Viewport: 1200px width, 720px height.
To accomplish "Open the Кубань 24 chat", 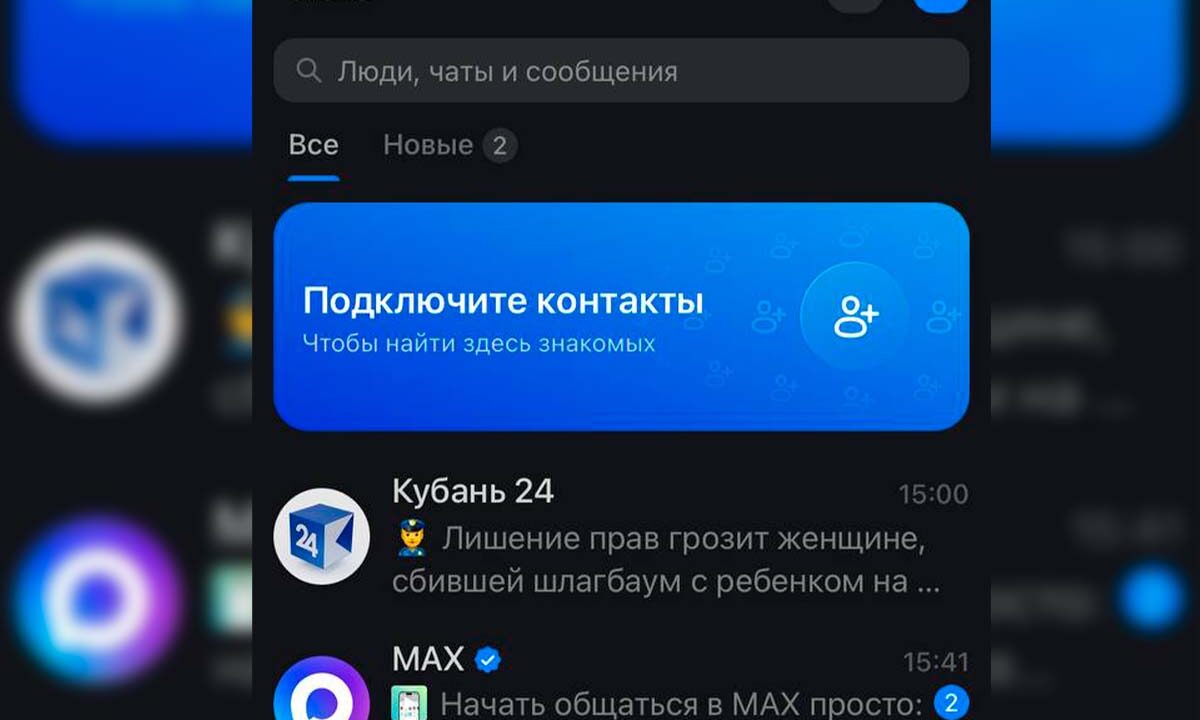I will point(620,538).
